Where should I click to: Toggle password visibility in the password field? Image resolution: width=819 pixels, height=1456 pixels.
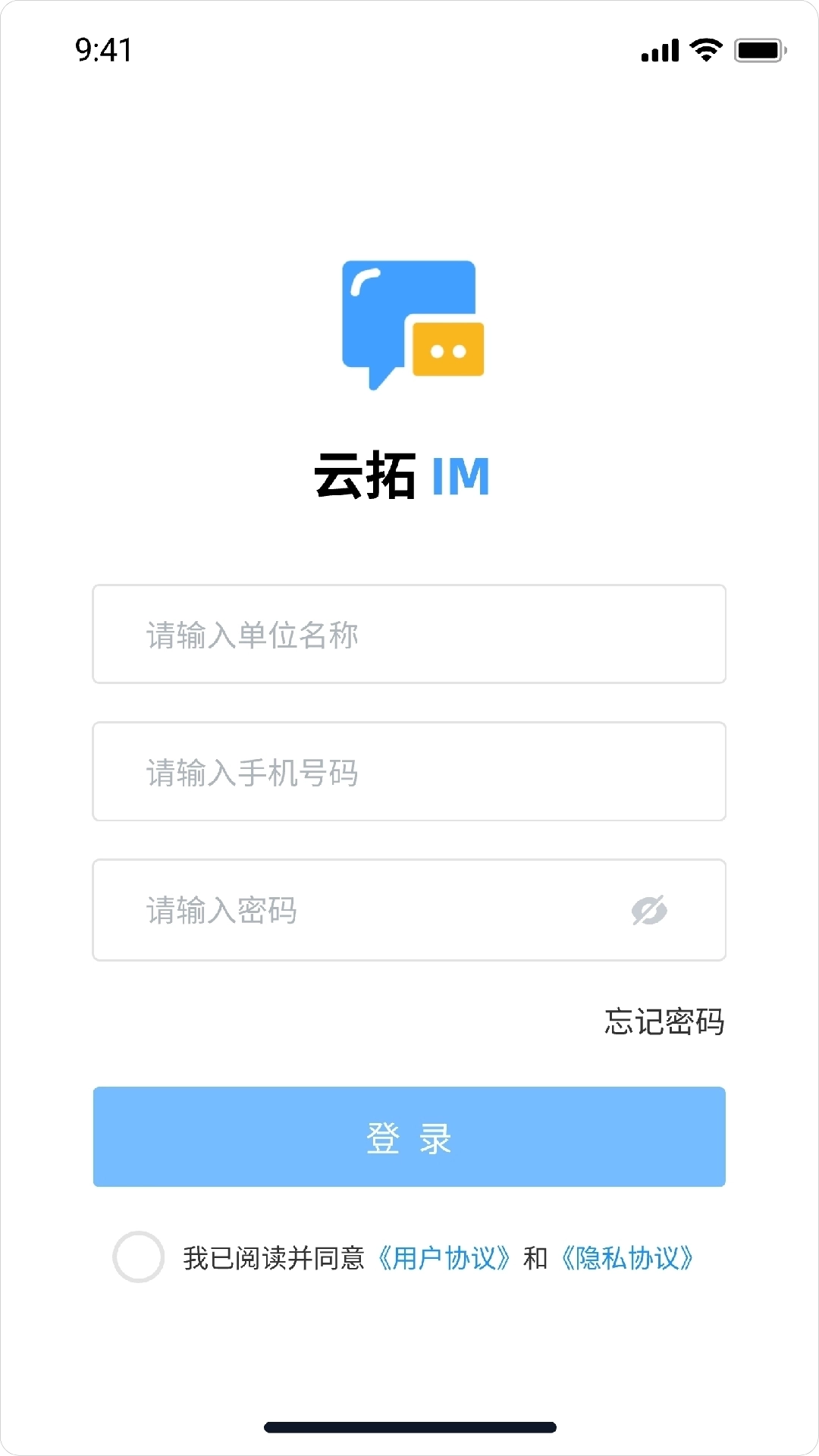pos(651,910)
